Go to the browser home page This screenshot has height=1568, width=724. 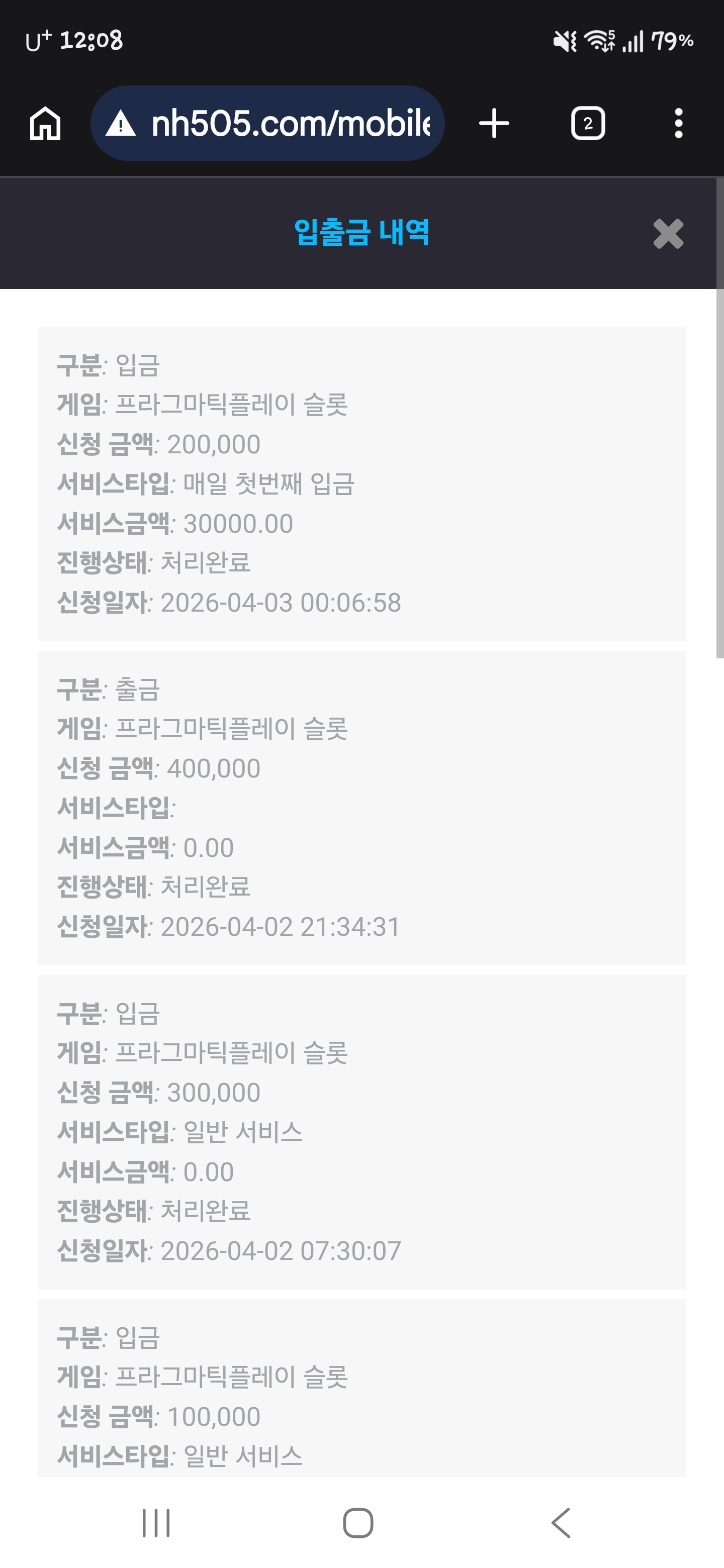pyautogui.click(x=45, y=124)
